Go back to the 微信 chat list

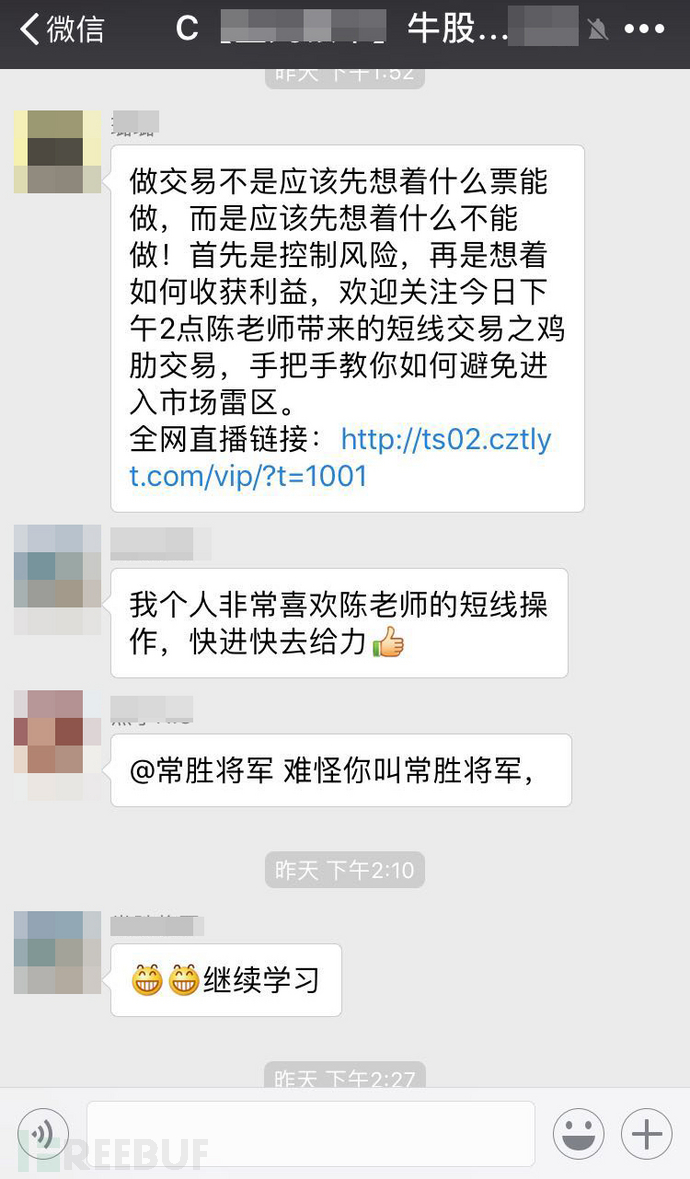click(x=62, y=30)
